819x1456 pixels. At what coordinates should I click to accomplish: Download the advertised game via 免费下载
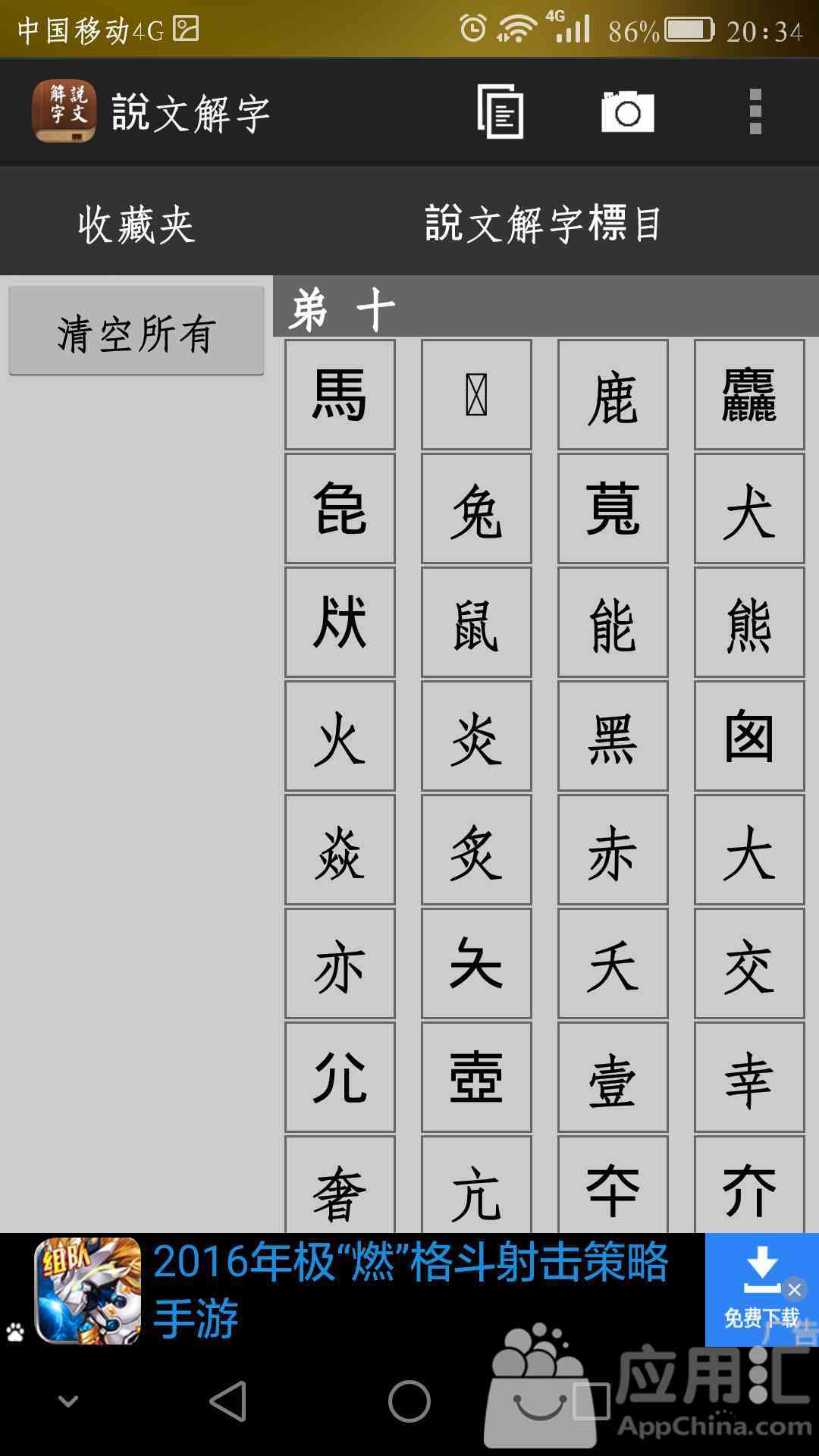(x=761, y=1289)
